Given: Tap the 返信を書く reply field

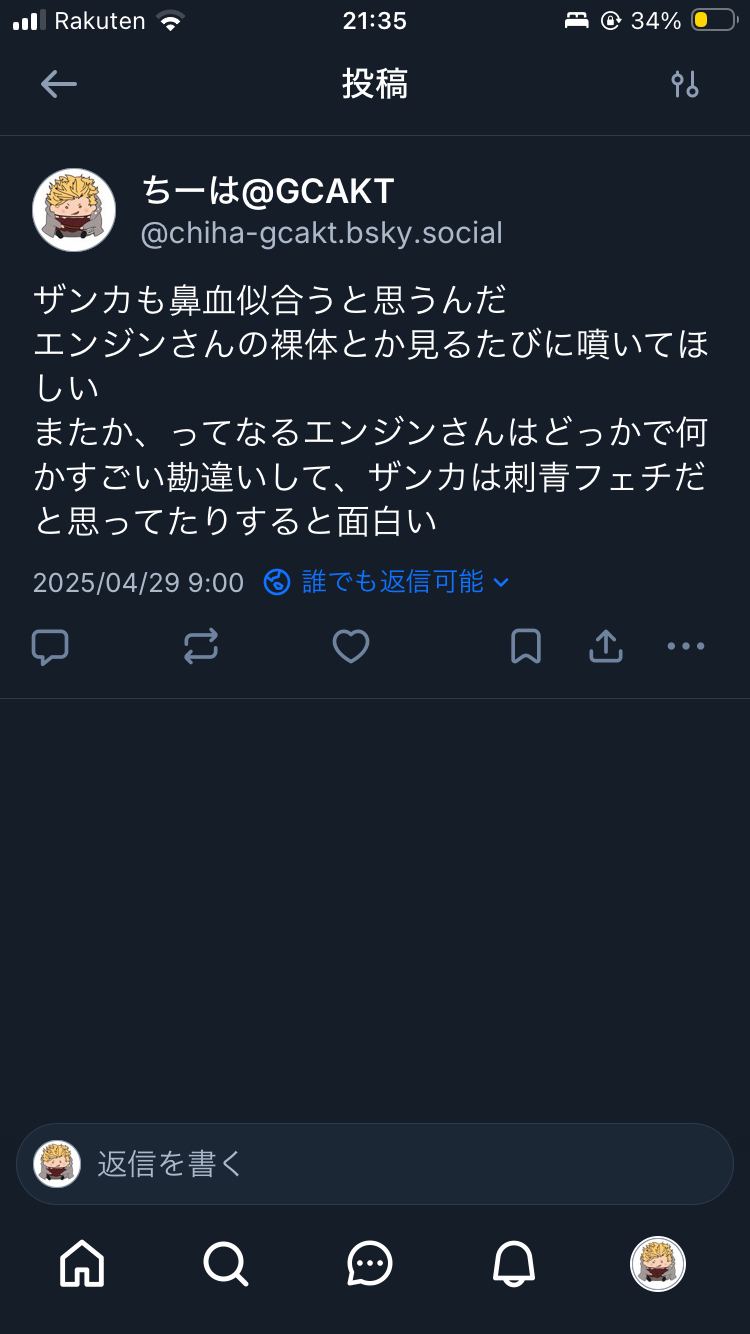Looking at the screenshot, I should coord(400,1164).
